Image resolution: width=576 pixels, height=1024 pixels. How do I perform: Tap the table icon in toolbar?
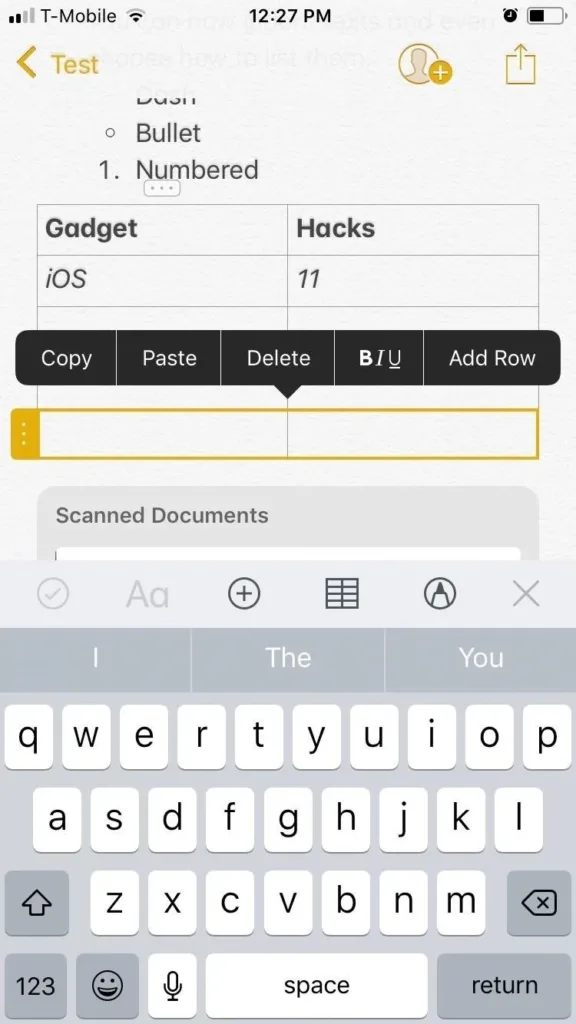342,594
